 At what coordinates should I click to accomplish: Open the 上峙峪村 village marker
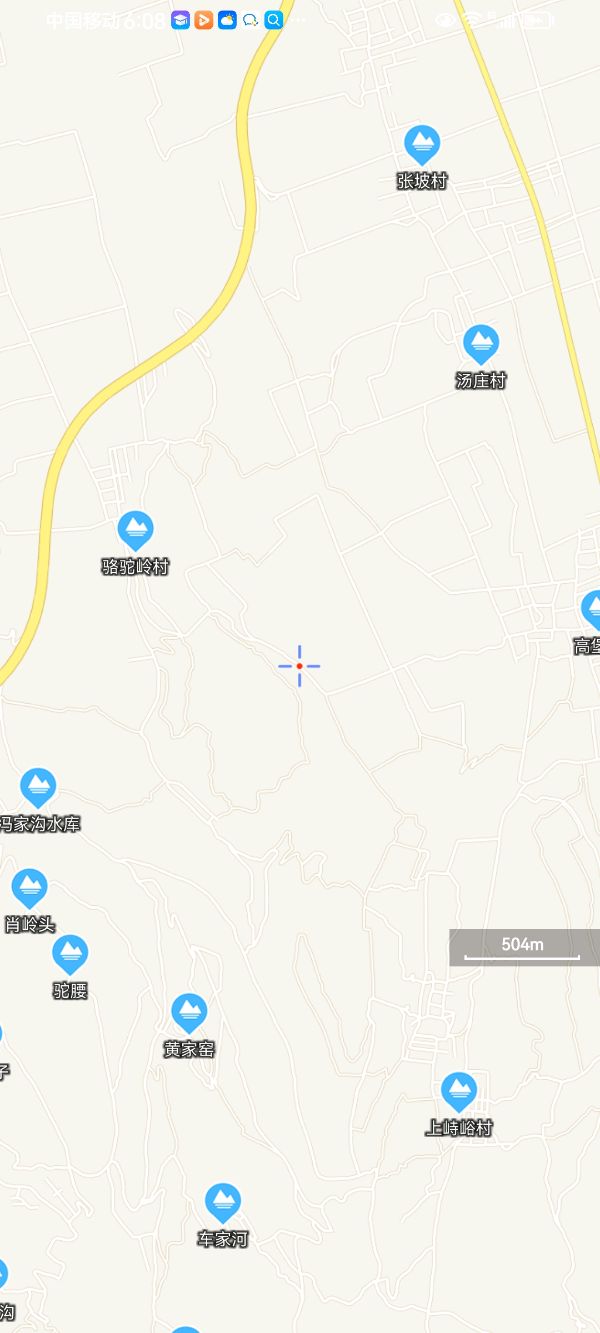pos(459,1092)
